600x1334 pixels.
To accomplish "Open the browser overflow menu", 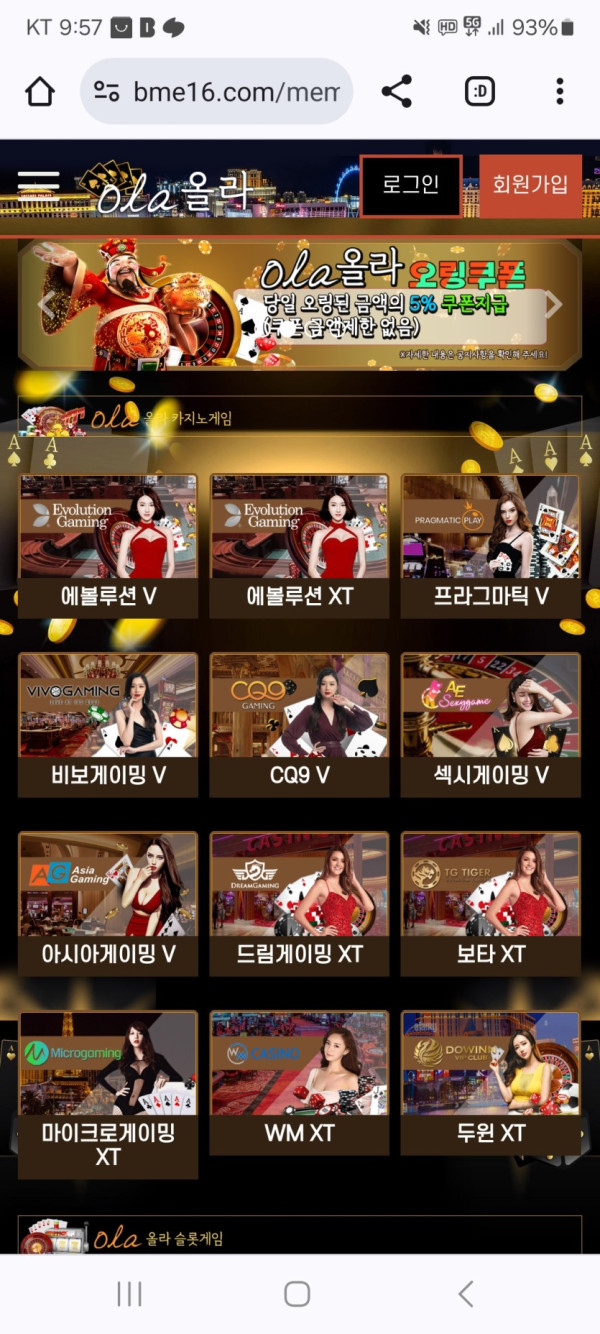I will point(559,92).
